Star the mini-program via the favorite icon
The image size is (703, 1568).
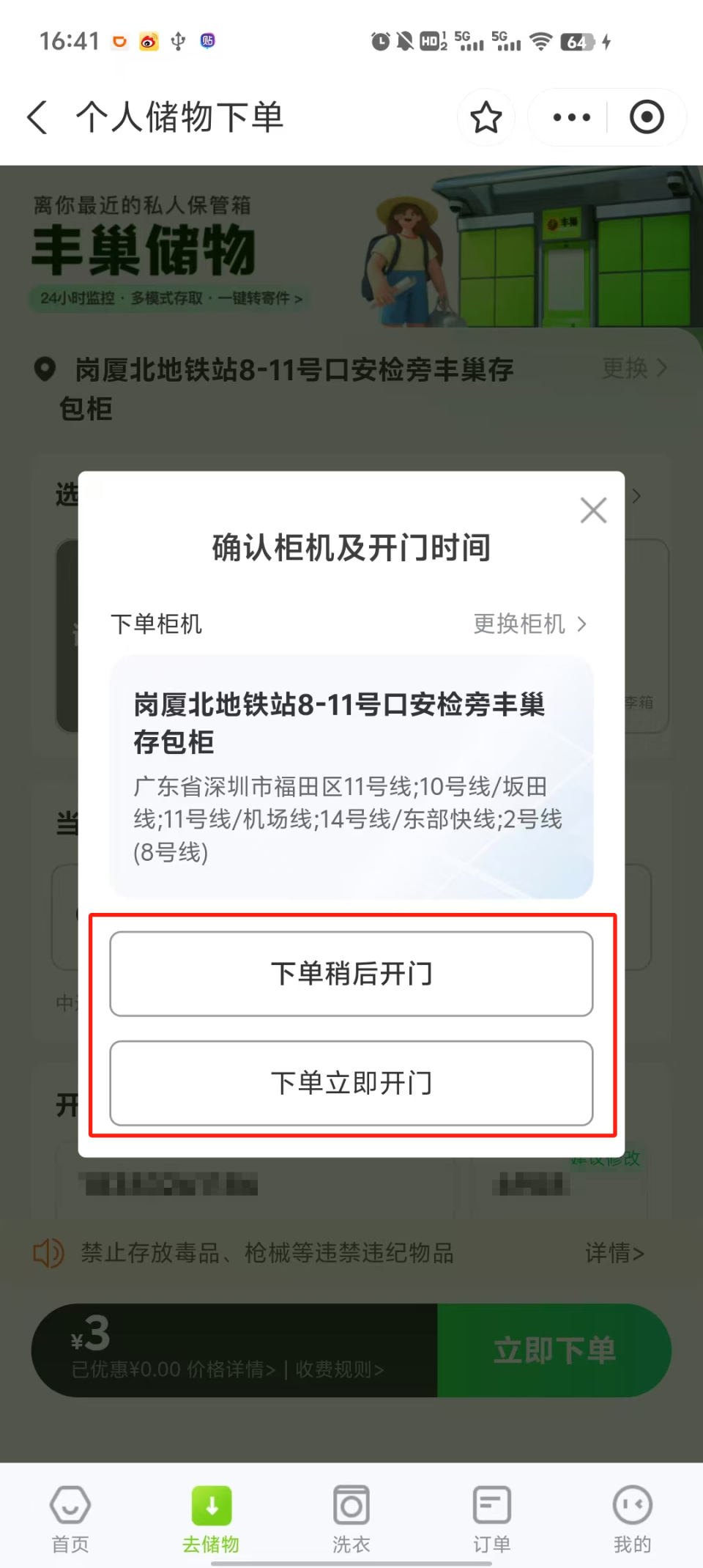pos(486,117)
